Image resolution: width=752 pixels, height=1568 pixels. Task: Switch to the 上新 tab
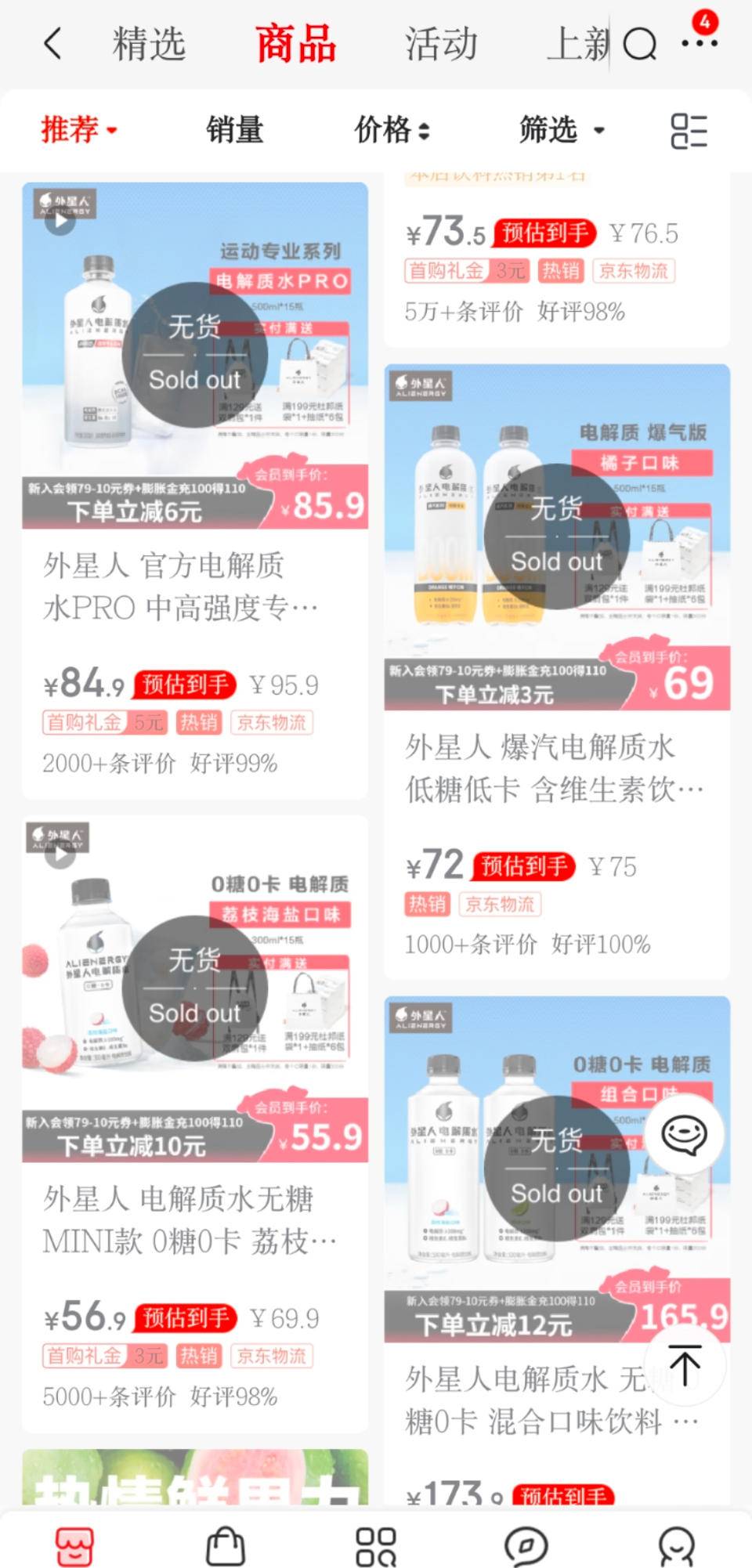coord(578,44)
